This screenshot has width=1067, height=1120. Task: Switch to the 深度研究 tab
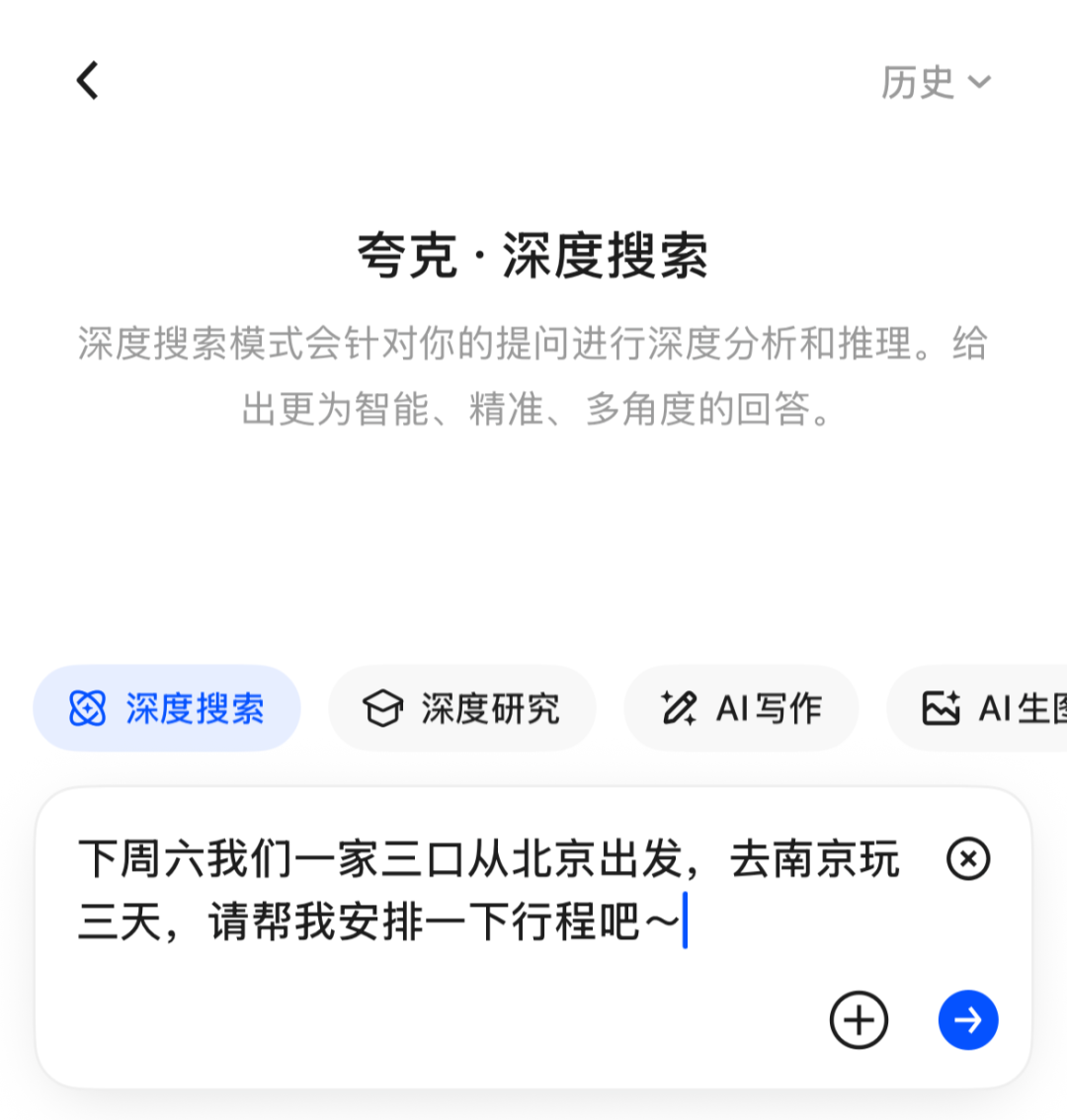461,707
